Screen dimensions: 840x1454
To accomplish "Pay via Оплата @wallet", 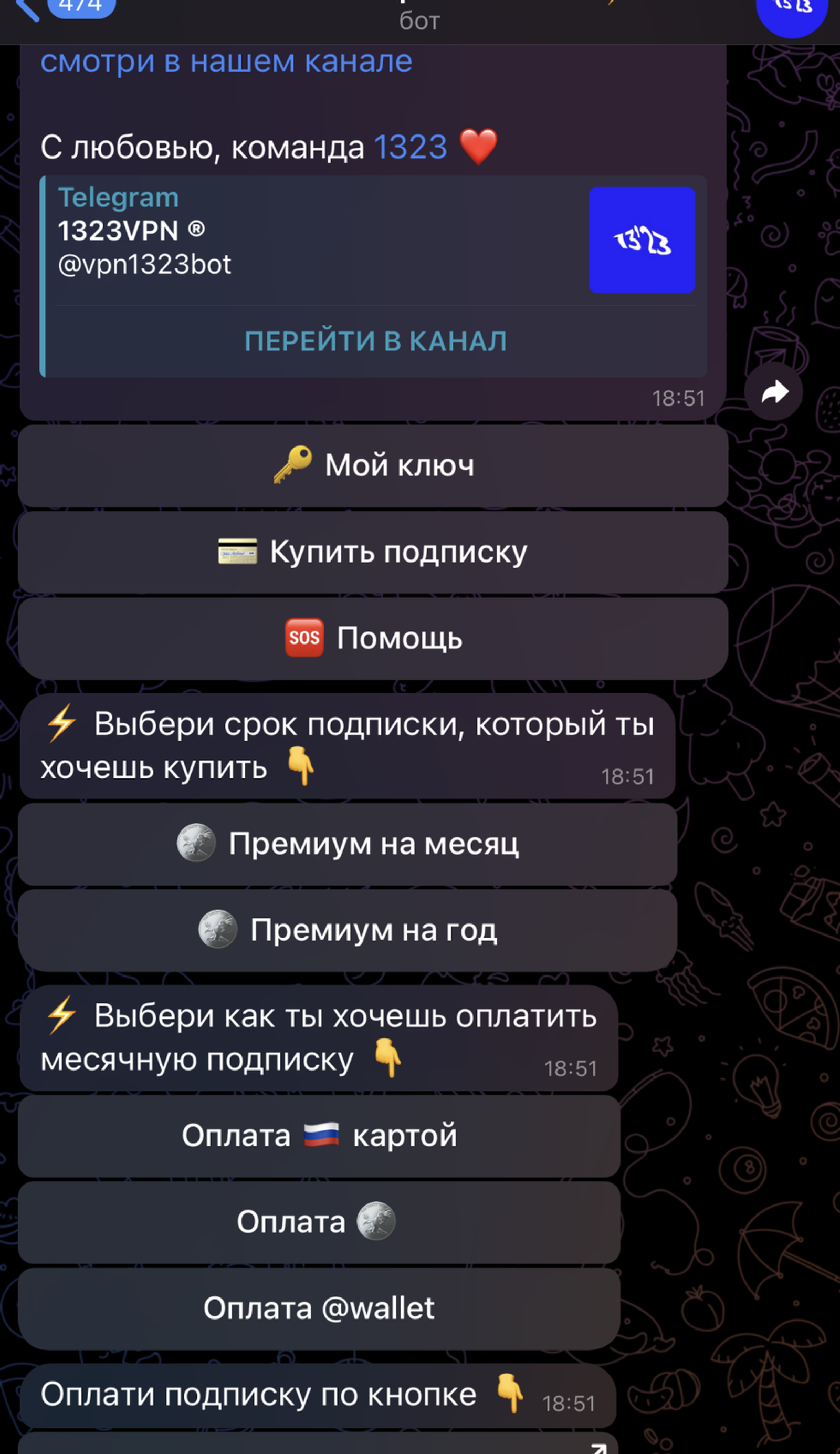I will [319, 1308].
